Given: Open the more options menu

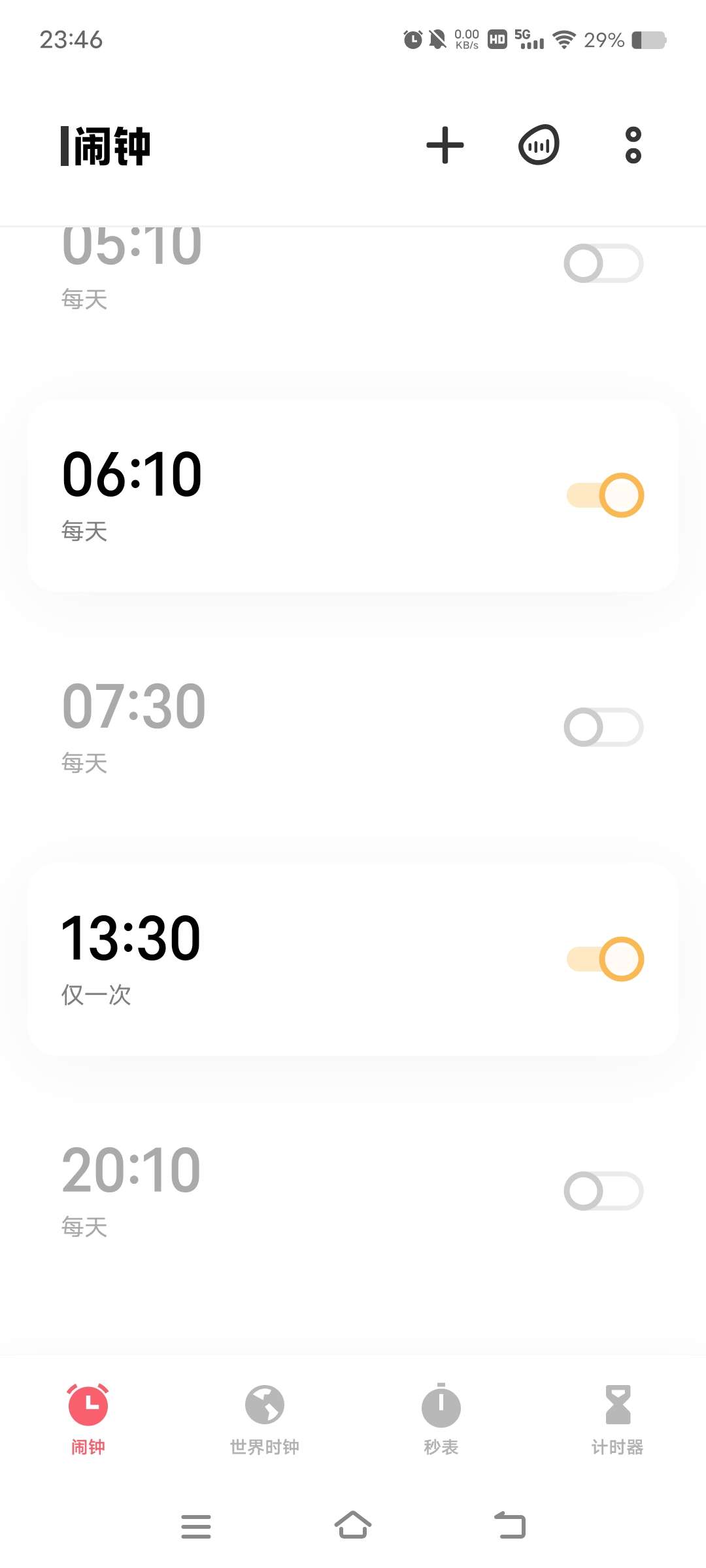Looking at the screenshot, I should (x=633, y=145).
